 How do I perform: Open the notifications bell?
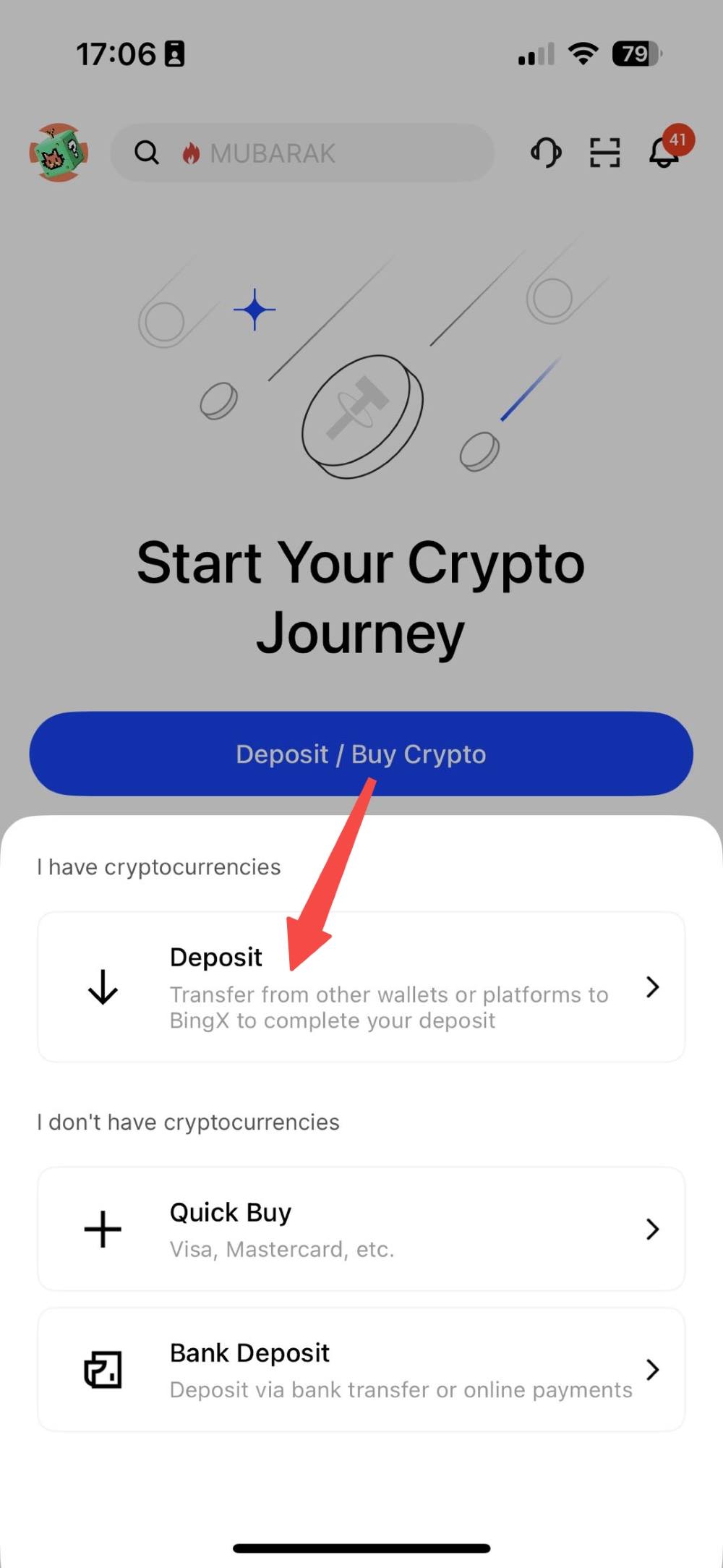tap(664, 153)
